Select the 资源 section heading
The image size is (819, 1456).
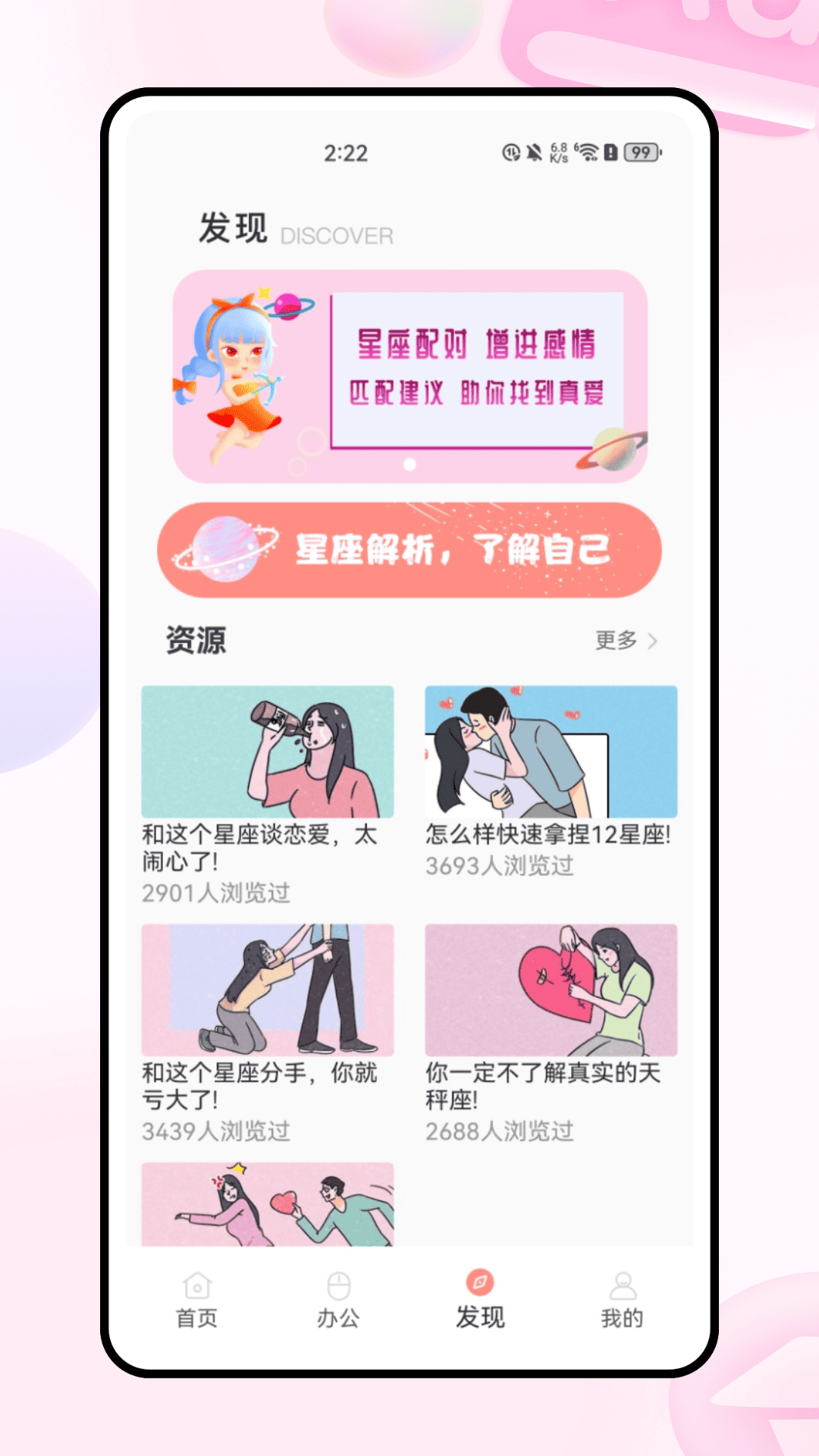196,642
